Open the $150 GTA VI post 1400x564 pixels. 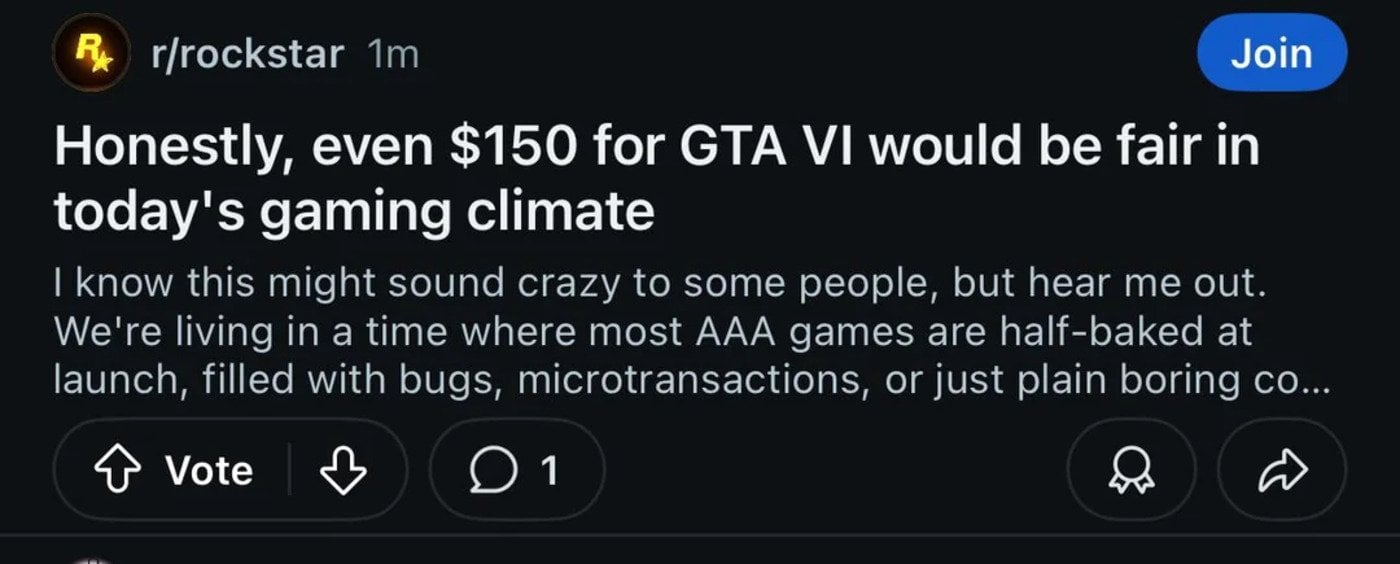tap(655, 178)
